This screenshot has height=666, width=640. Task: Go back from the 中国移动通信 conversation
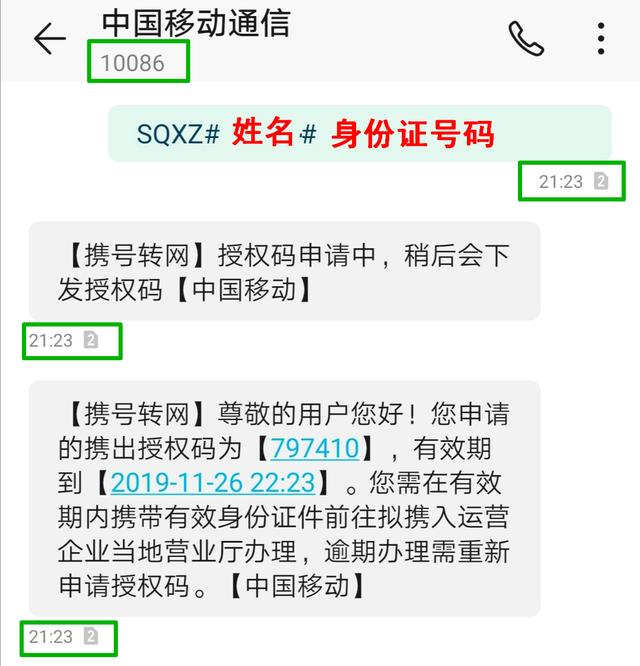click(49, 39)
